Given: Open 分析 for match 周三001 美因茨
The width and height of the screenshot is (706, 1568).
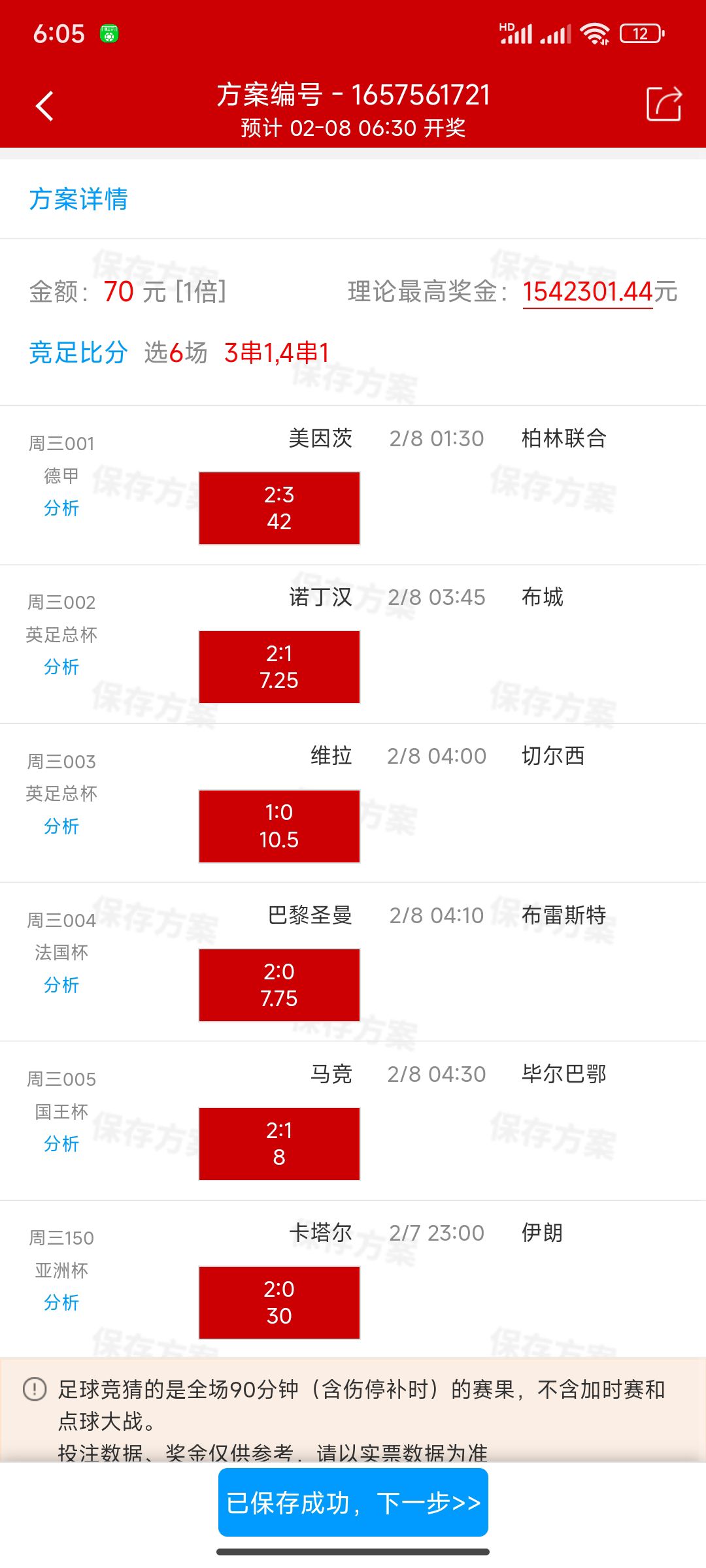Looking at the screenshot, I should [x=61, y=508].
